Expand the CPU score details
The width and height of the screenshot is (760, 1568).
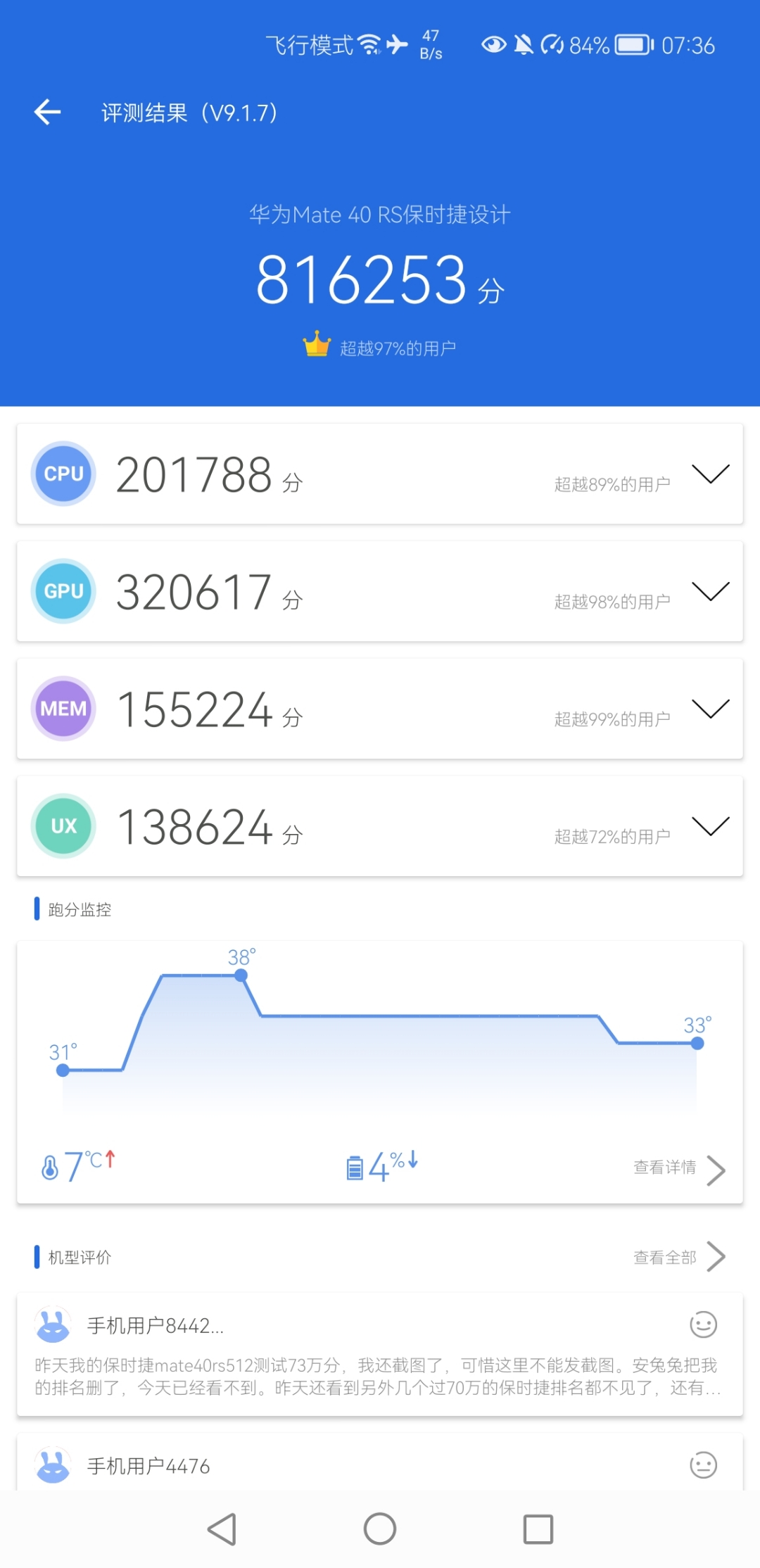710,474
